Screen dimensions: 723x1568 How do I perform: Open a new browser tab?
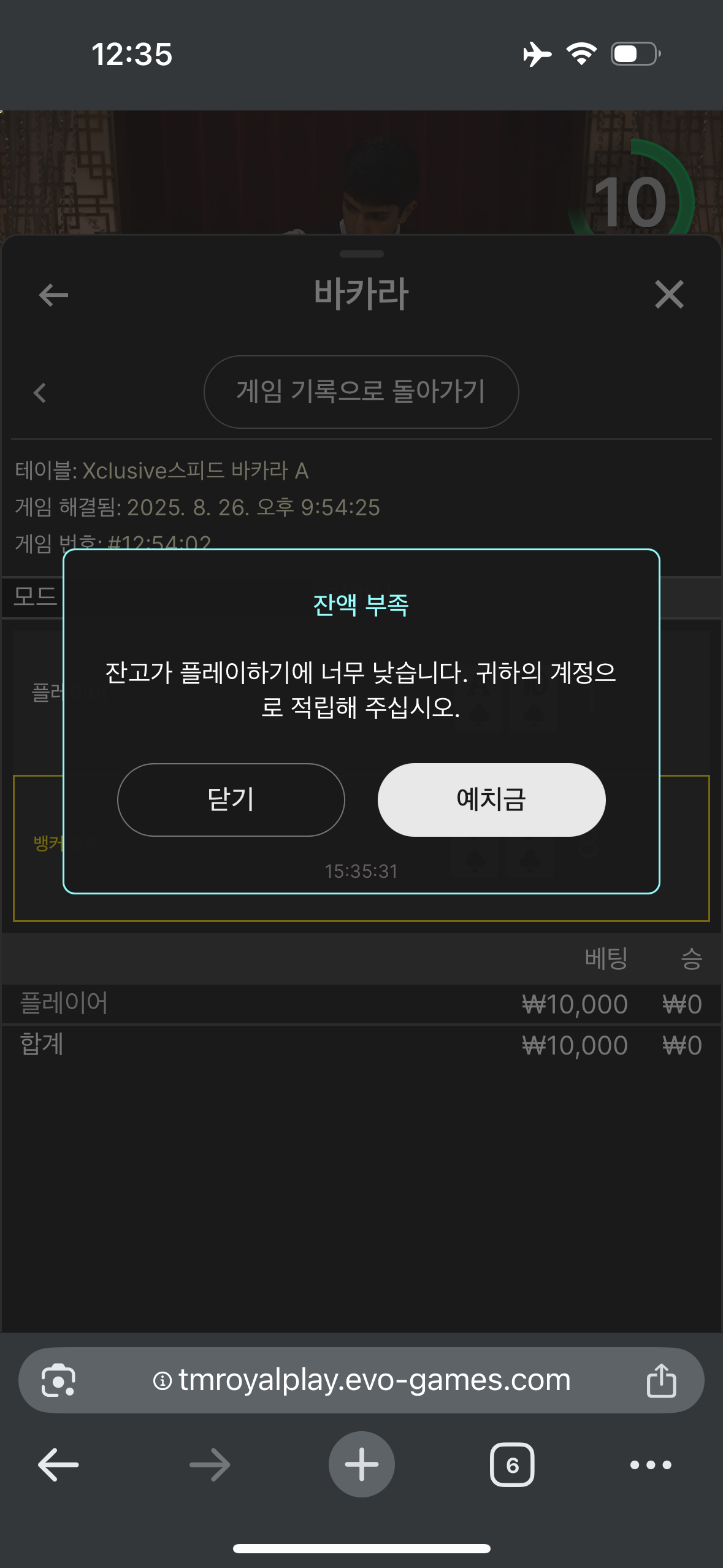(x=362, y=1464)
